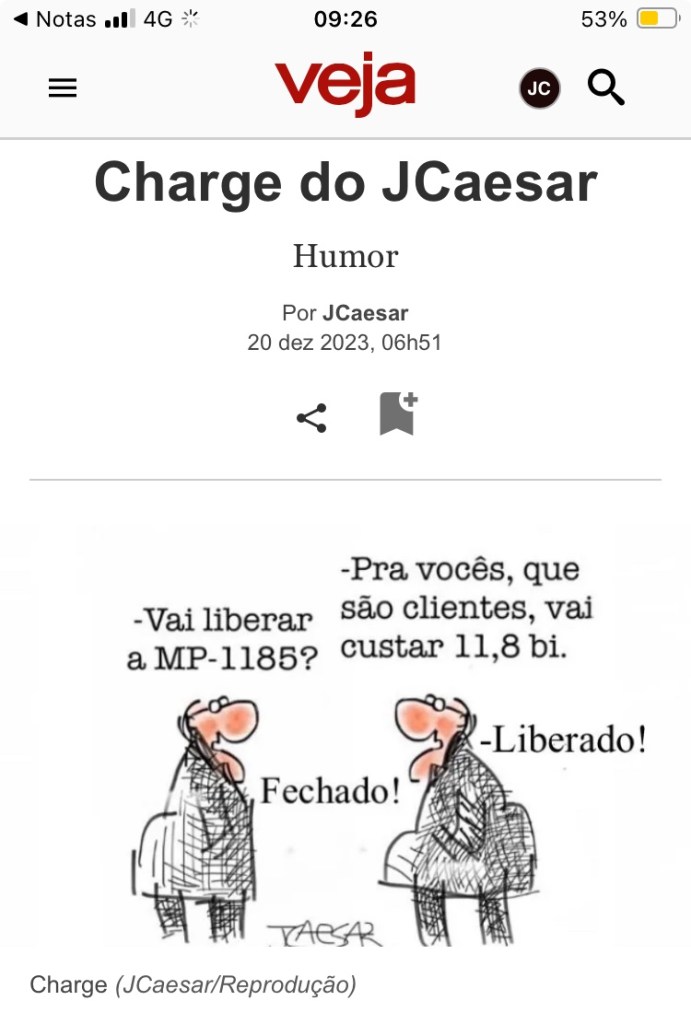Image resolution: width=691 pixels, height=1024 pixels.
Task: Open the hamburger menu
Action: pos(62,88)
